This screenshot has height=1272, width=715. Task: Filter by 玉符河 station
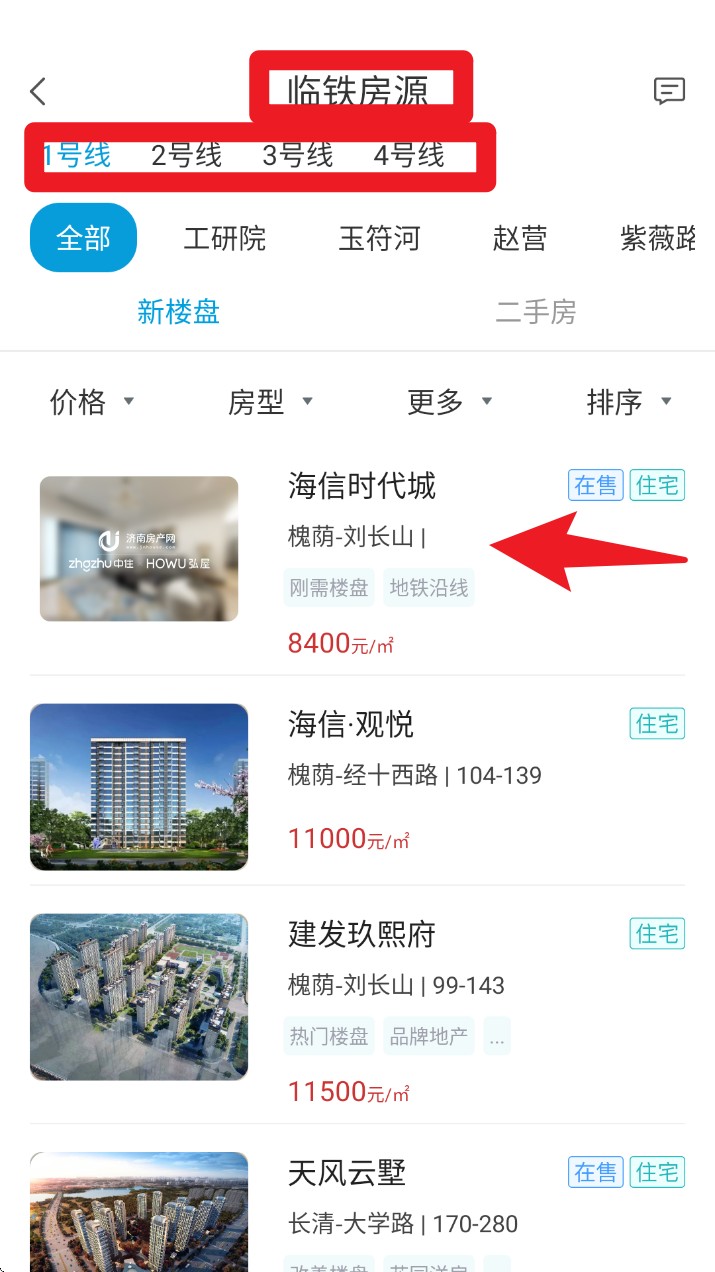(x=379, y=238)
